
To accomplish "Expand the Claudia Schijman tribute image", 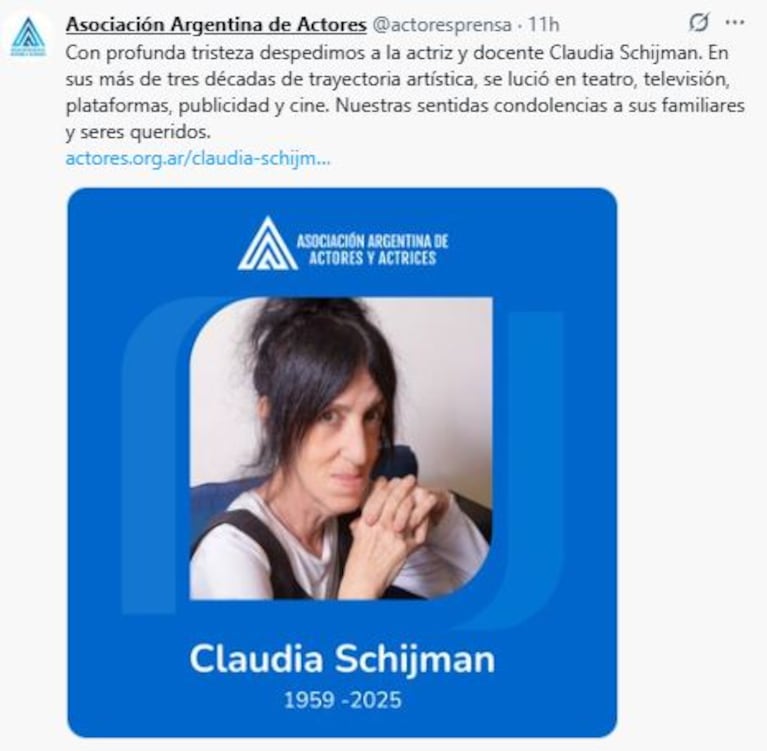I will pyautogui.click(x=342, y=462).
